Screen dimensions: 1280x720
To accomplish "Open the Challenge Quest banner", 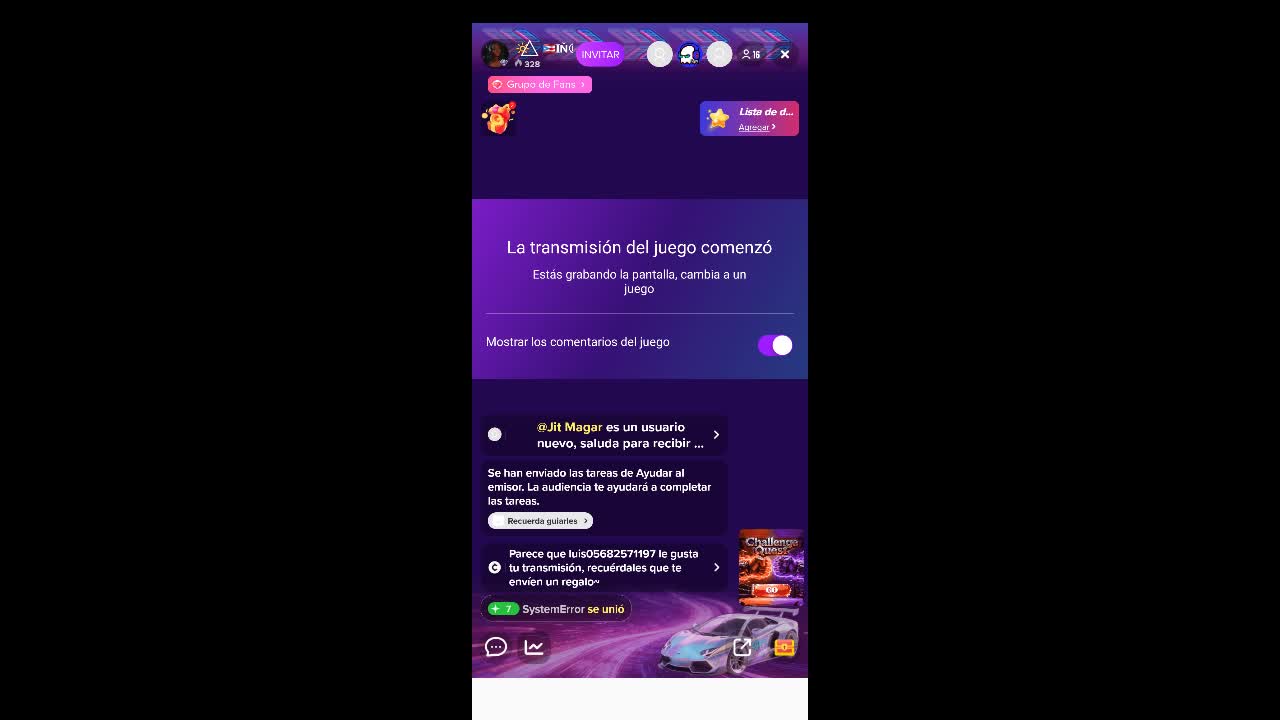I will click(771, 566).
